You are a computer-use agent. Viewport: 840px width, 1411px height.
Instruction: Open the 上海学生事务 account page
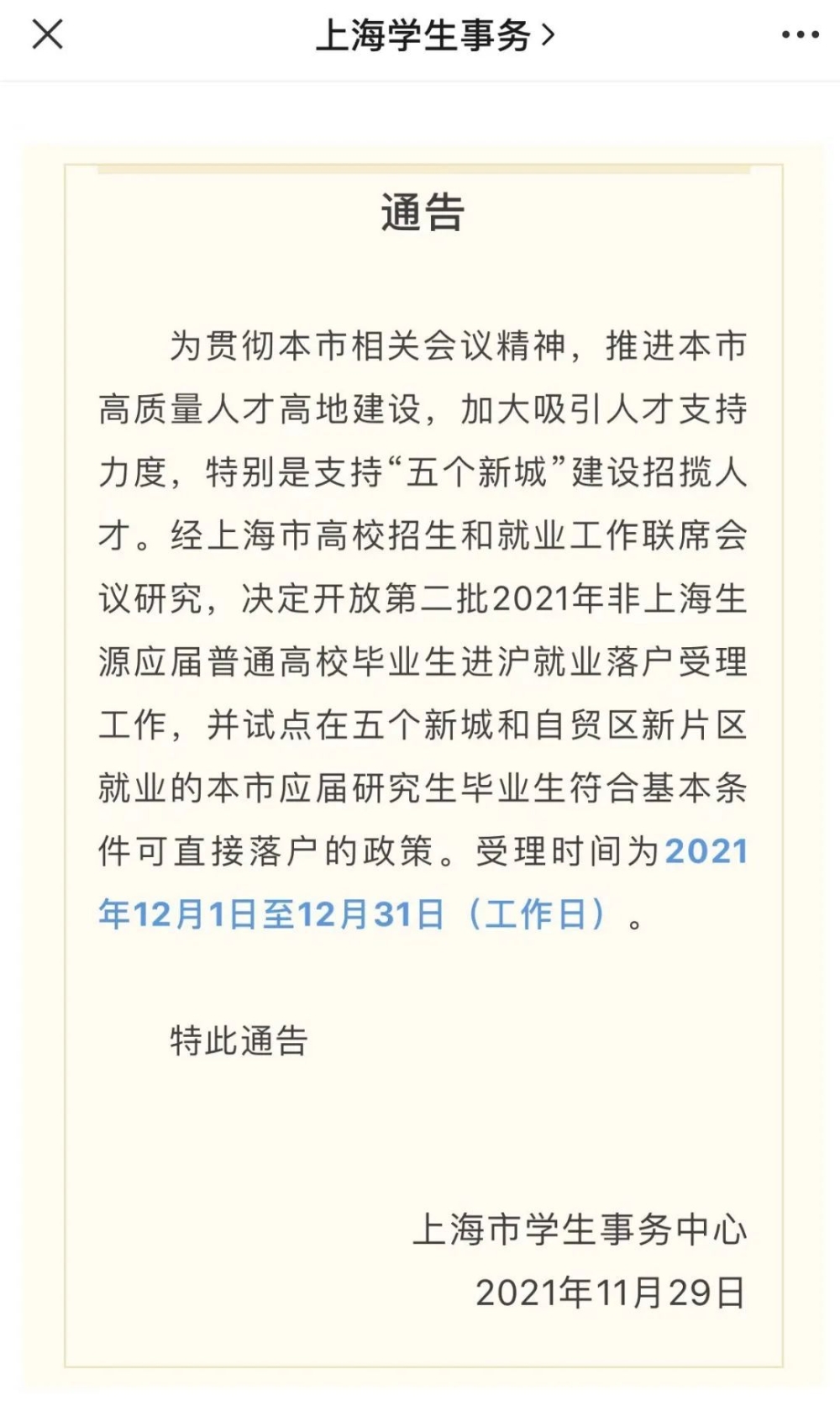click(435, 36)
